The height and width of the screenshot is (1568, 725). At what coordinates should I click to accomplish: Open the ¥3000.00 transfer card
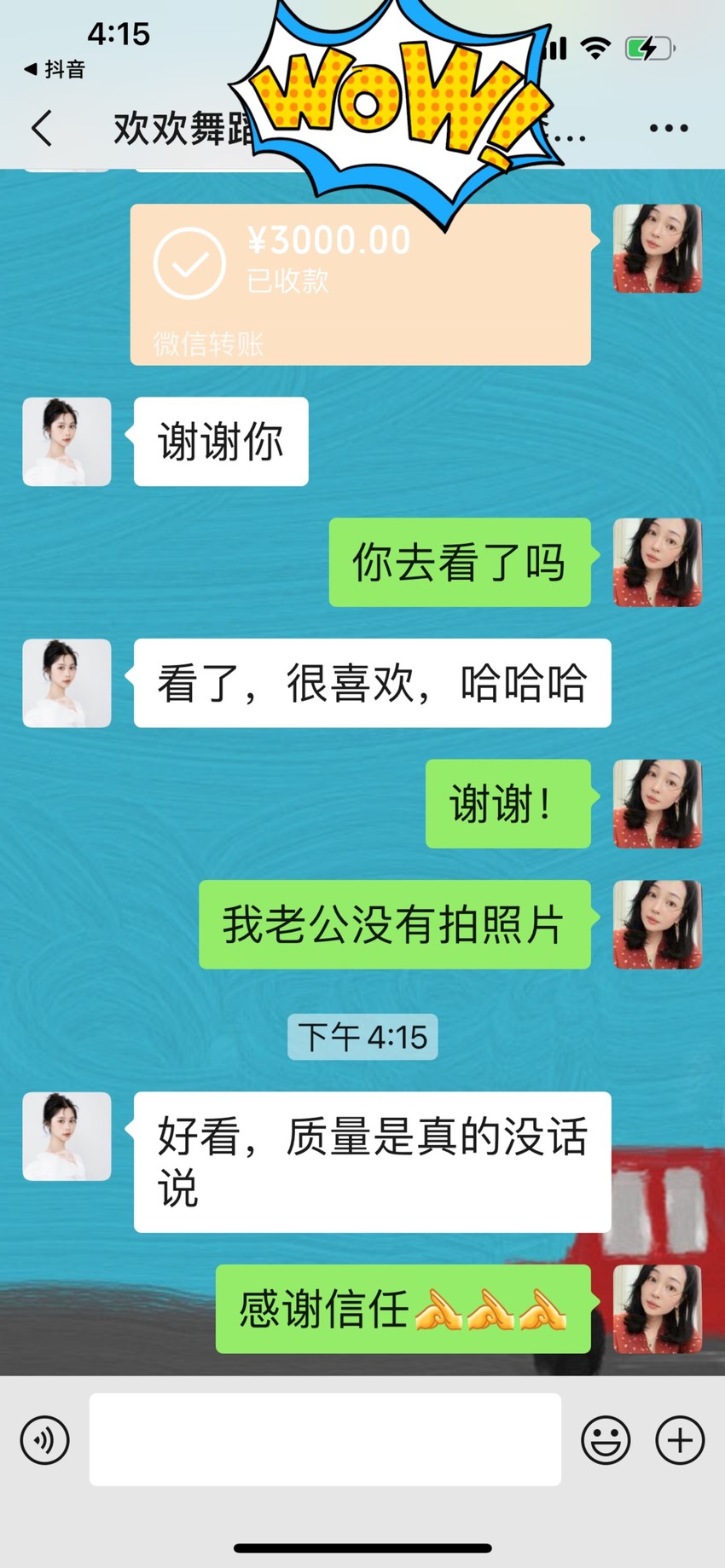click(x=361, y=285)
